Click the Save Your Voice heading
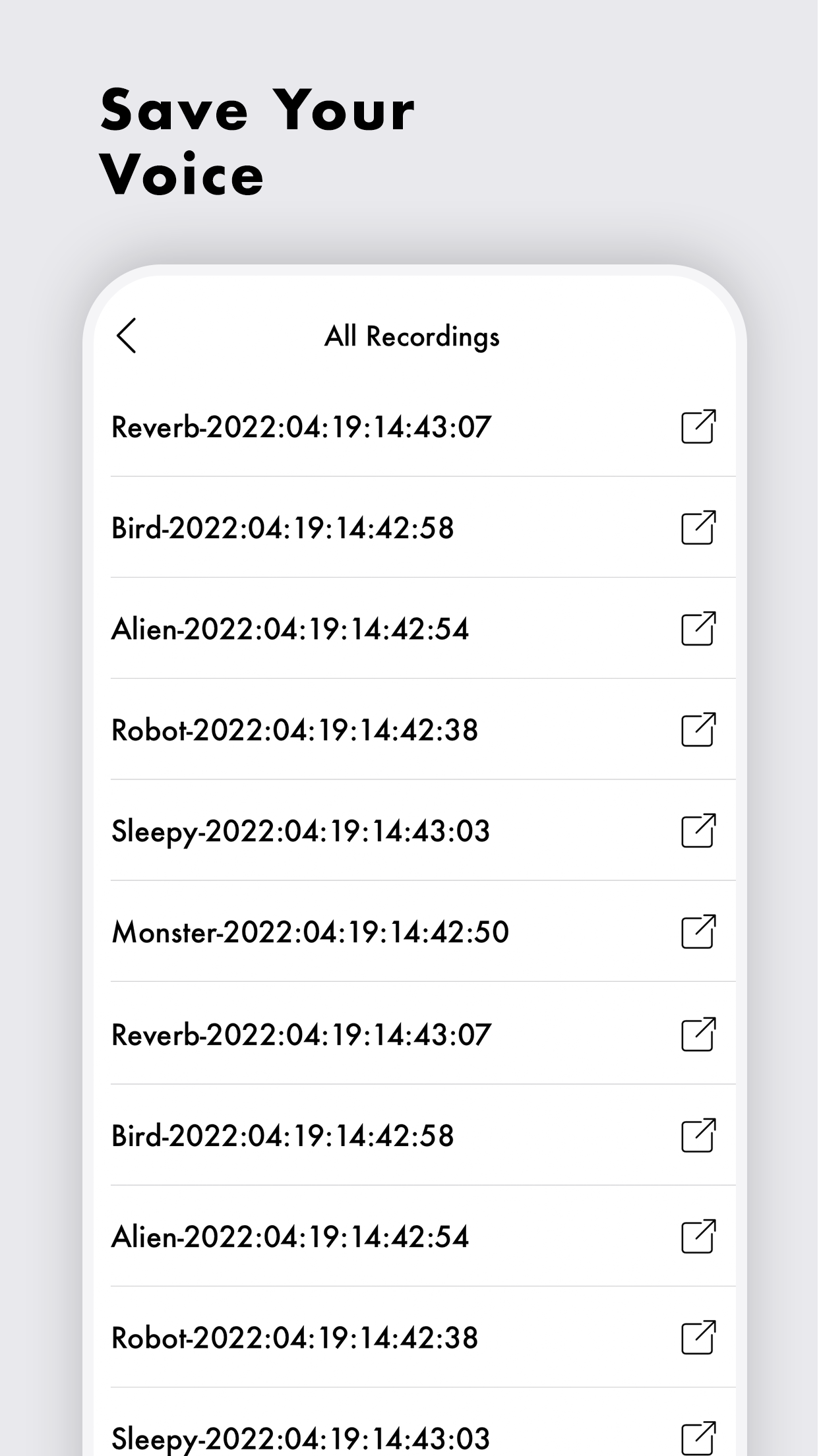The image size is (819, 1456). coord(257,142)
